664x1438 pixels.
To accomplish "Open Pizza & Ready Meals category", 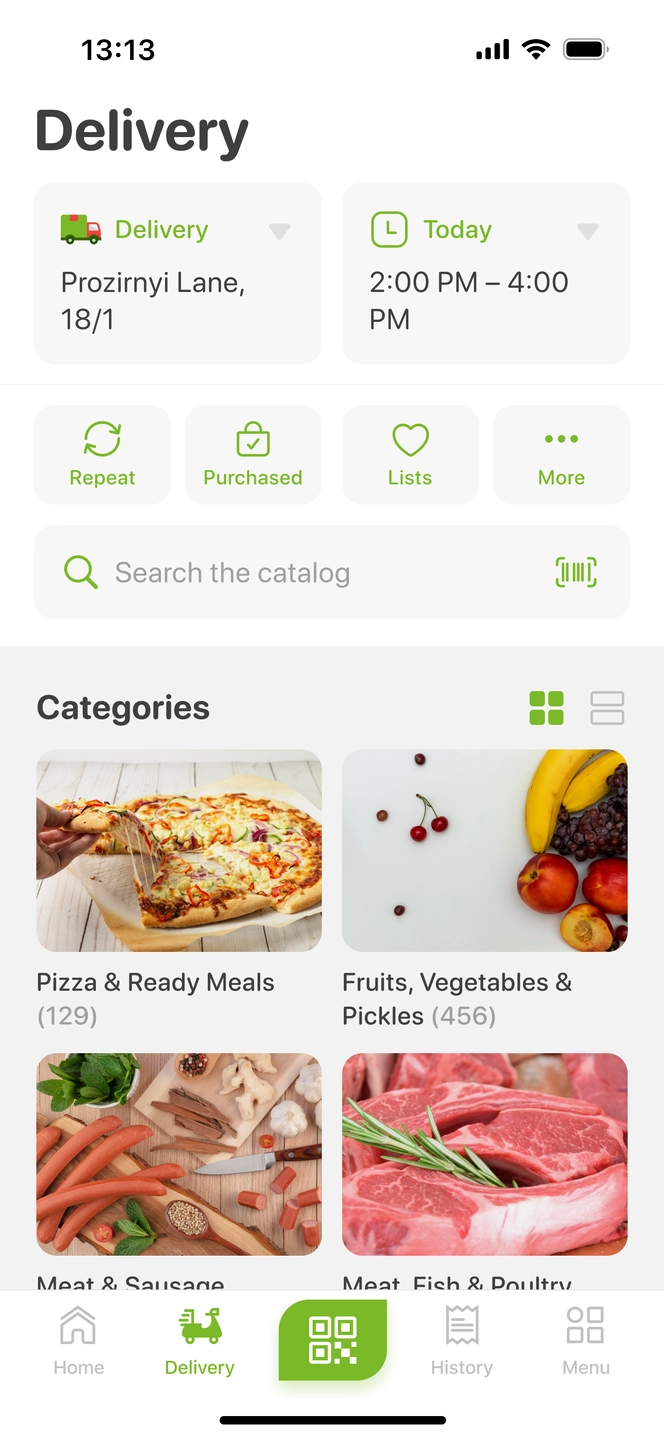I will coord(179,851).
